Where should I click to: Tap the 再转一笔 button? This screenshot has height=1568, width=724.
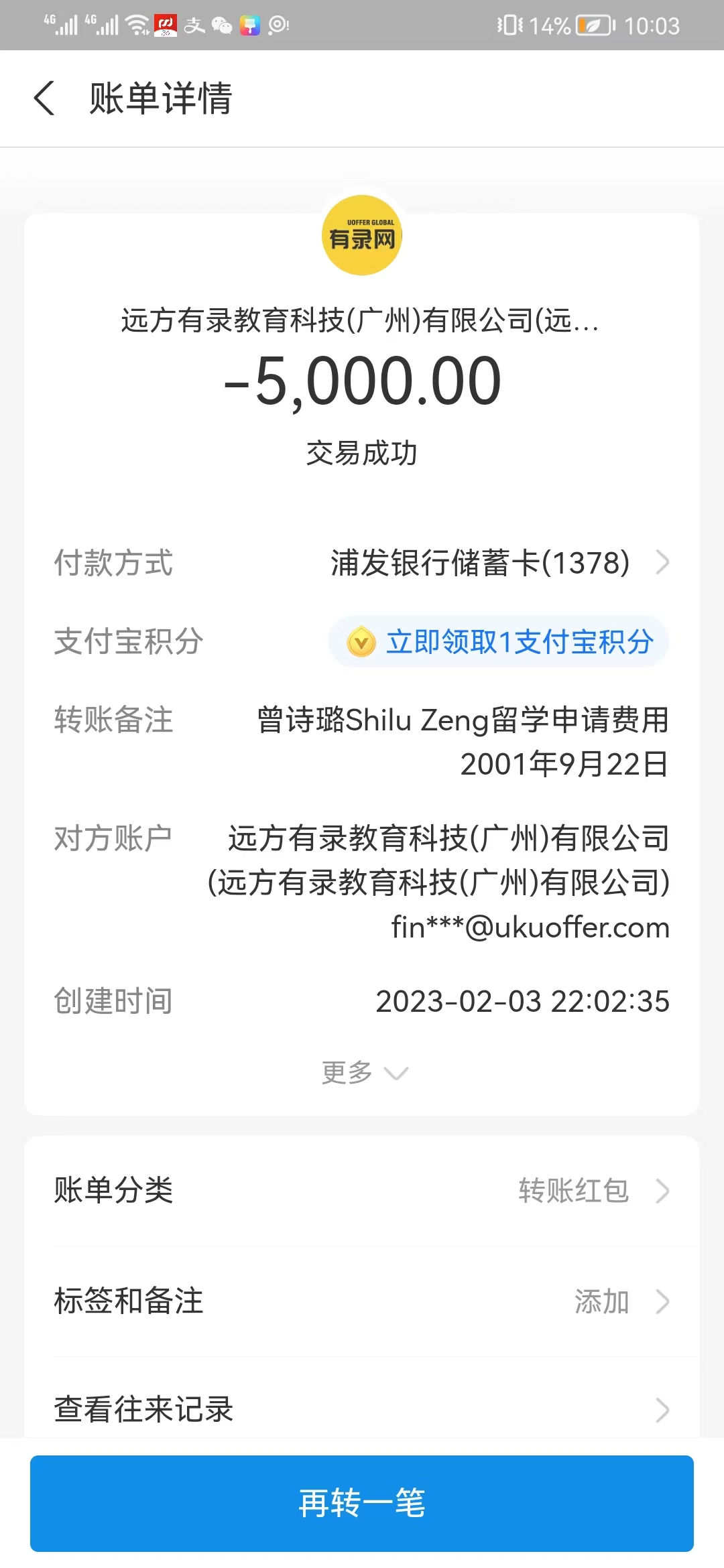pyautogui.click(x=362, y=1503)
